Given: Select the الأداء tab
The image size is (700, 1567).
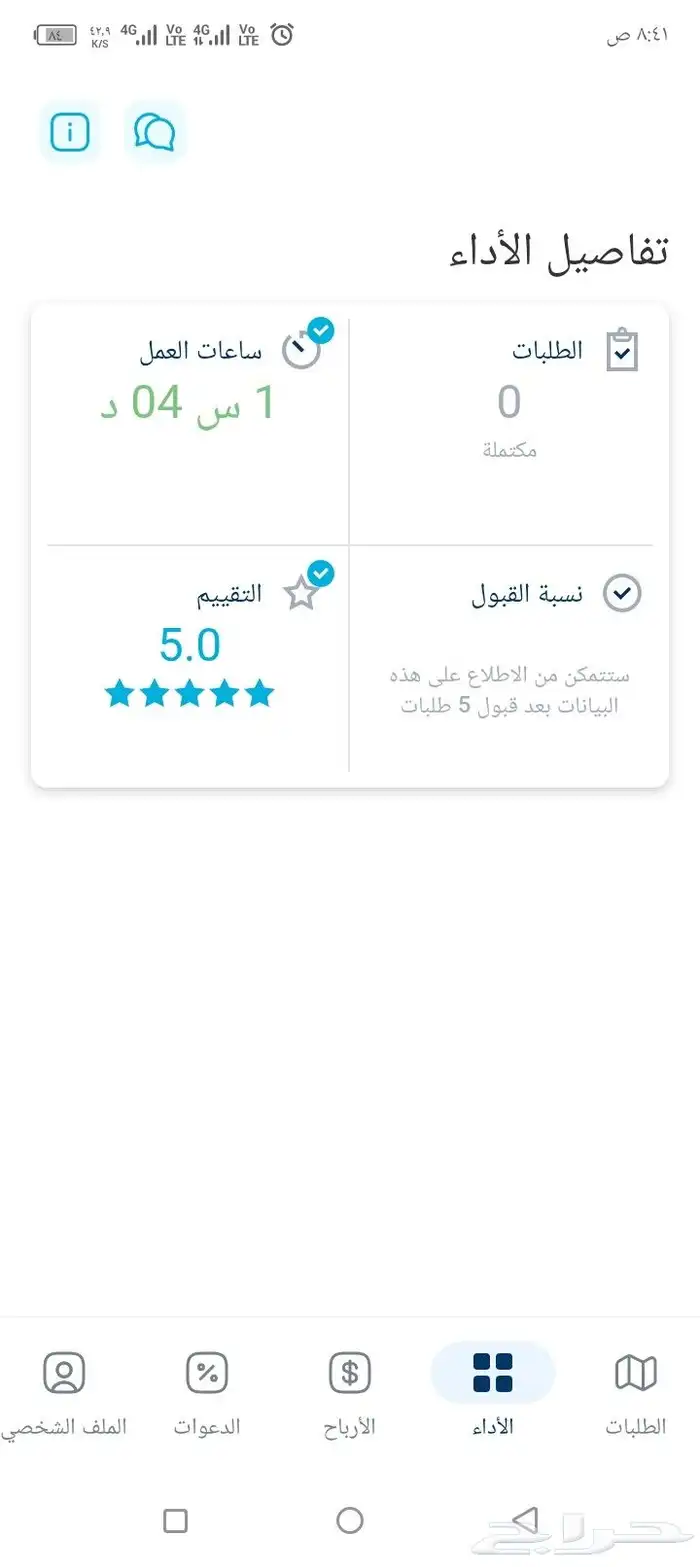Looking at the screenshot, I should pos(492,1390).
